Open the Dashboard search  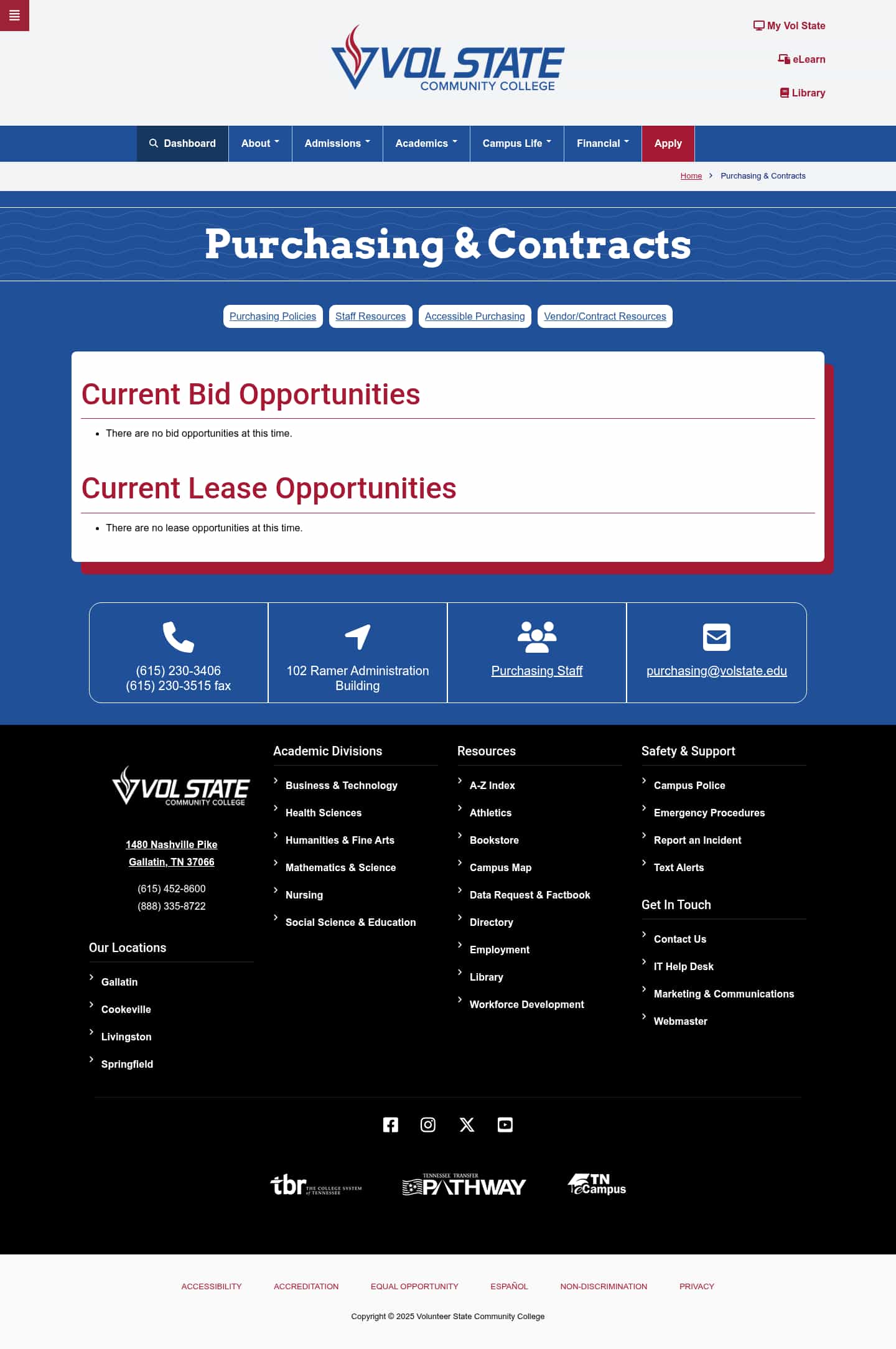pos(182,143)
